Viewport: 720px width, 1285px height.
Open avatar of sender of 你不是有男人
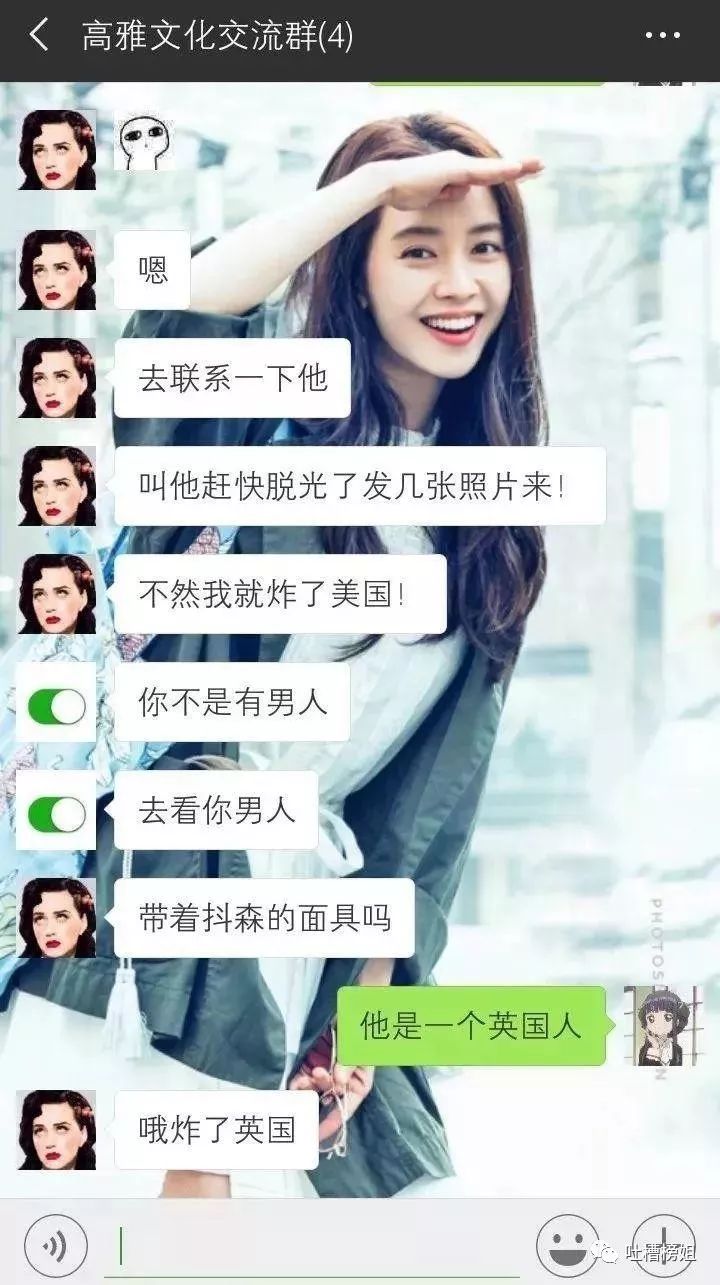click(x=57, y=706)
